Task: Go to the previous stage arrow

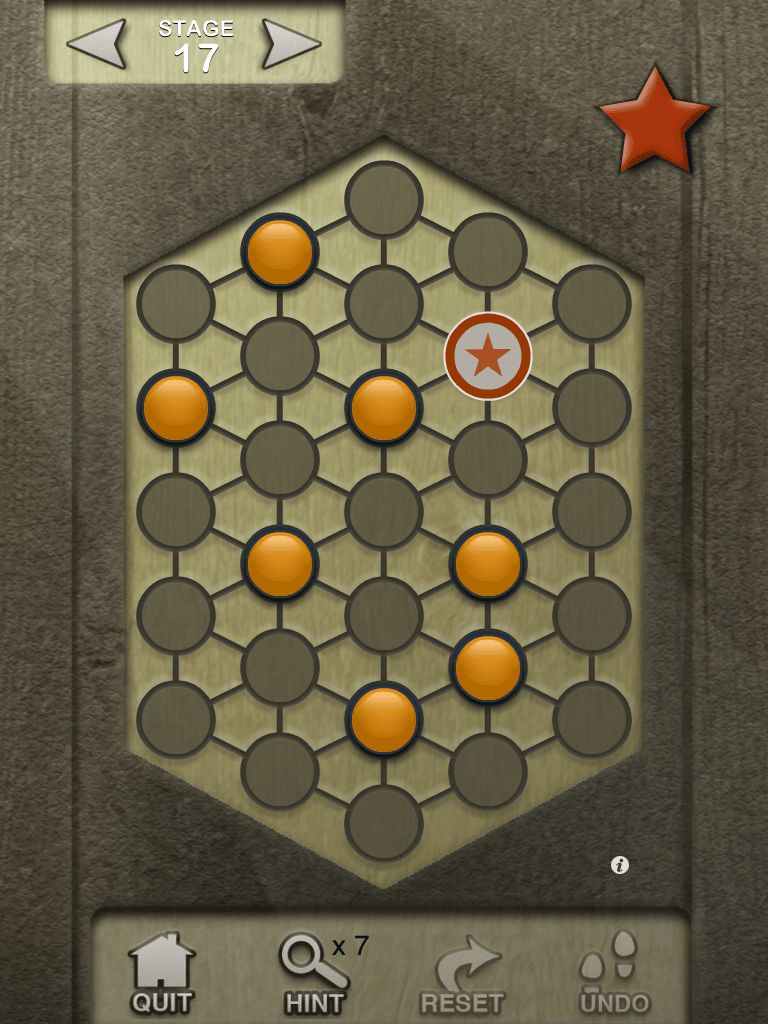Action: (x=97, y=44)
